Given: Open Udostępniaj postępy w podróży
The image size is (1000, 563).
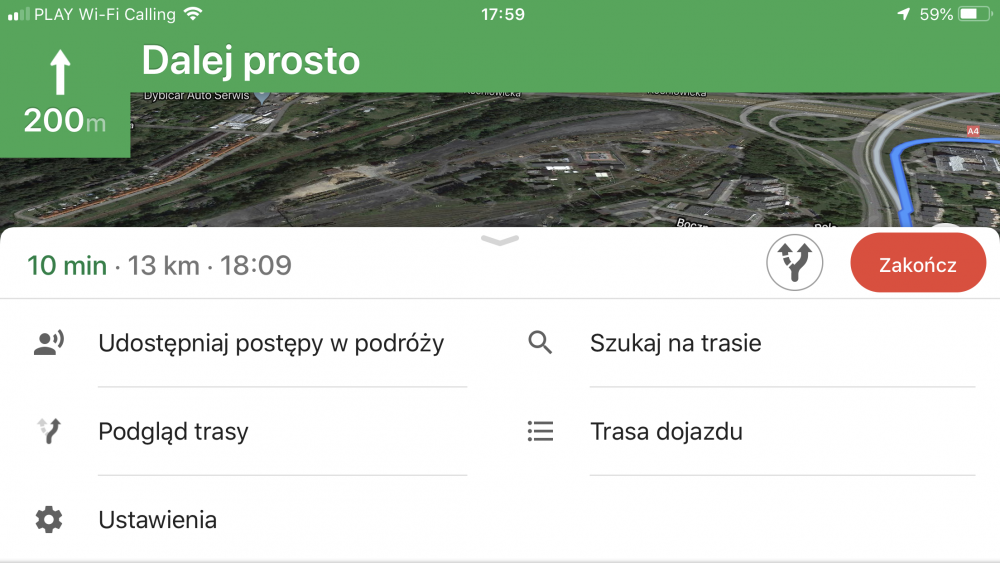Looking at the screenshot, I should coord(270,344).
